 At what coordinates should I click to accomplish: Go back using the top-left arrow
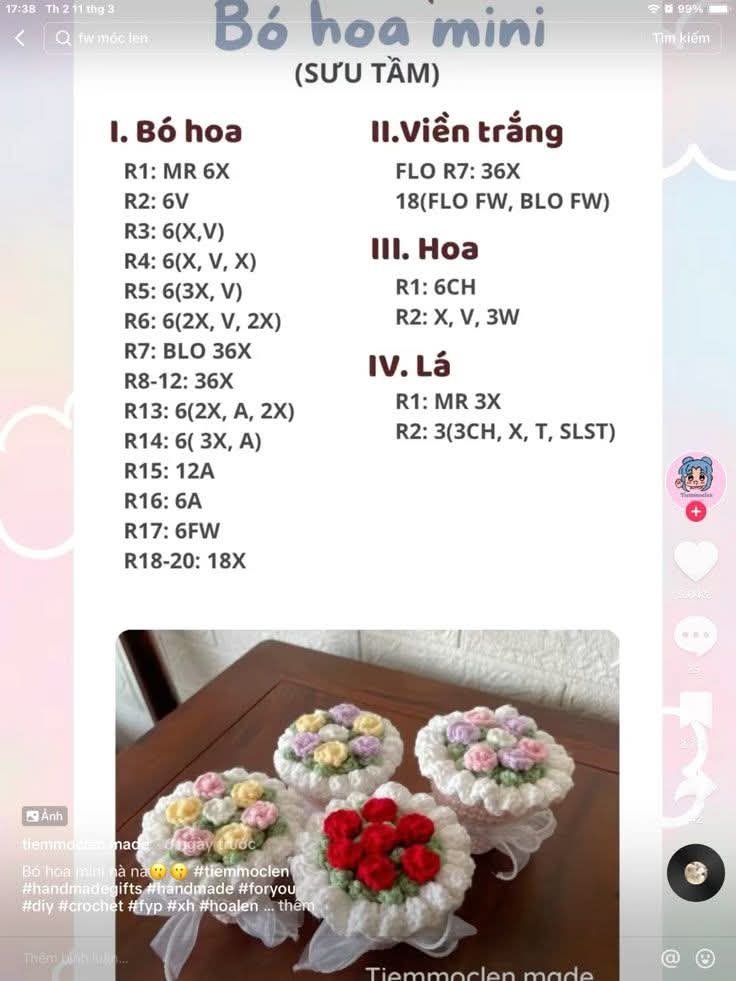click(x=20, y=38)
